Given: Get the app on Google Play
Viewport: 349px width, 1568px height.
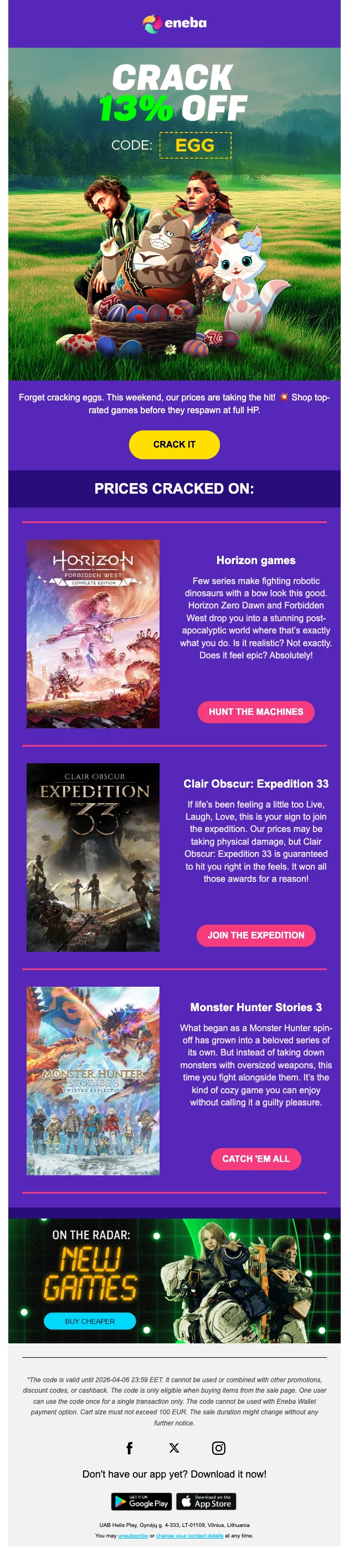Looking at the screenshot, I should coord(142,1501).
